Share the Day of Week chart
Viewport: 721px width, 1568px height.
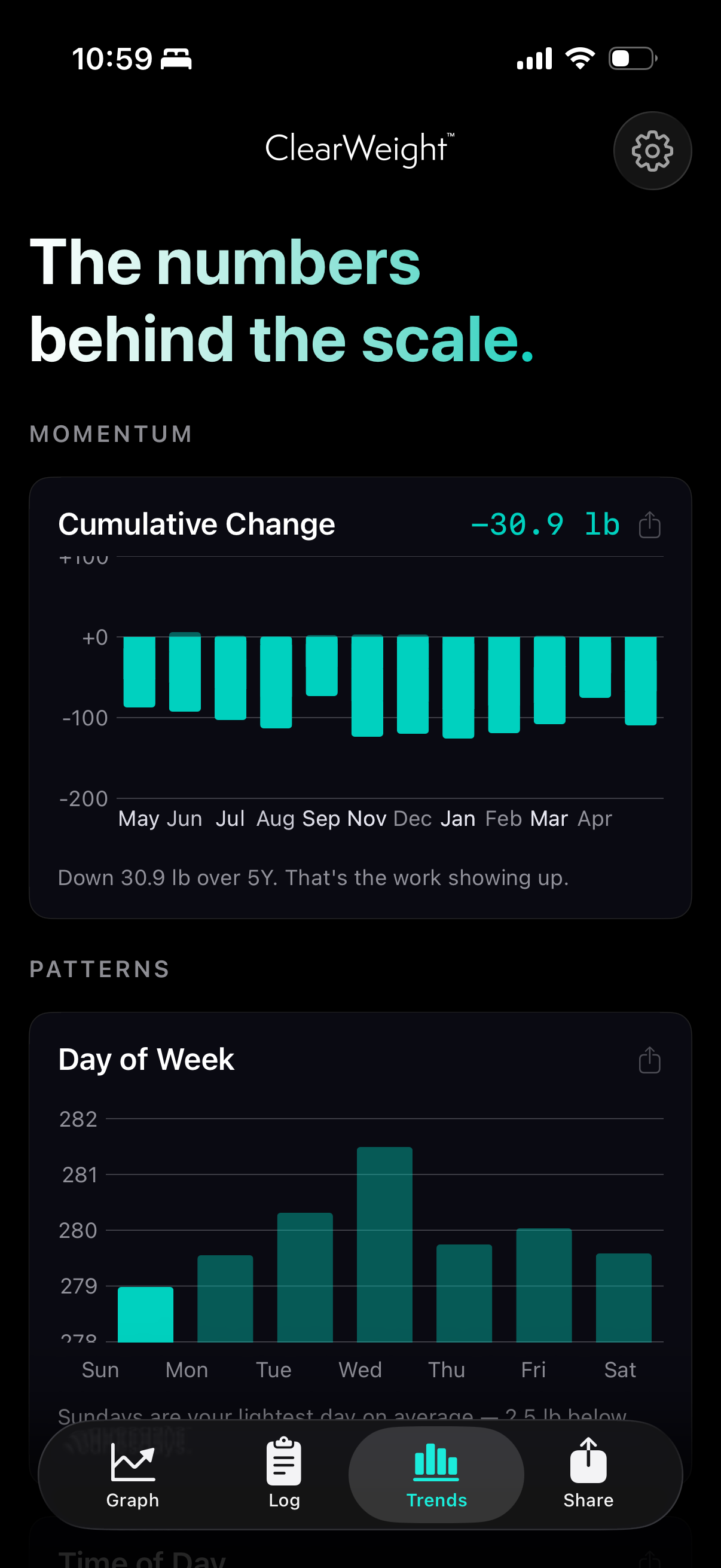tap(649, 1060)
